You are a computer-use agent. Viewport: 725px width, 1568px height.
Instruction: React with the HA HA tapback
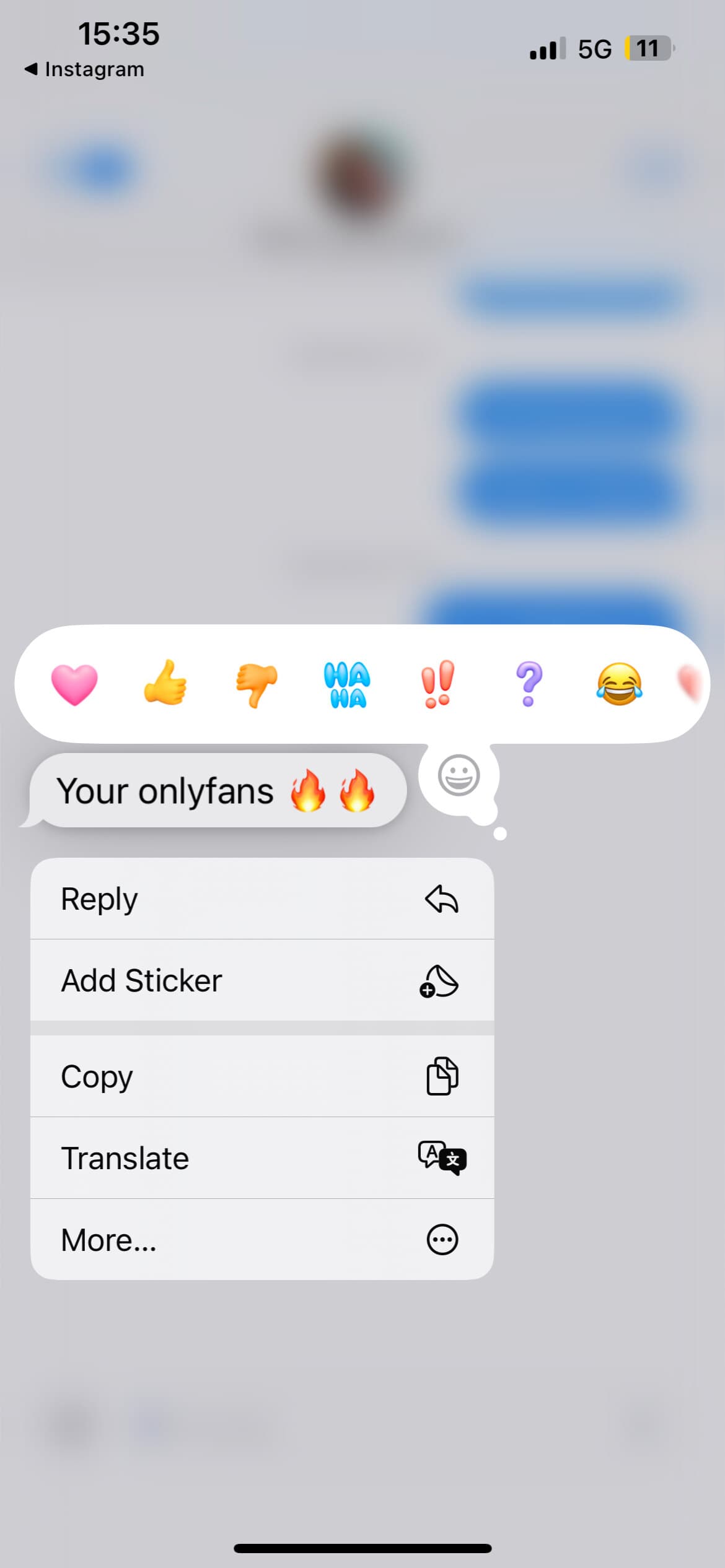[x=347, y=684]
